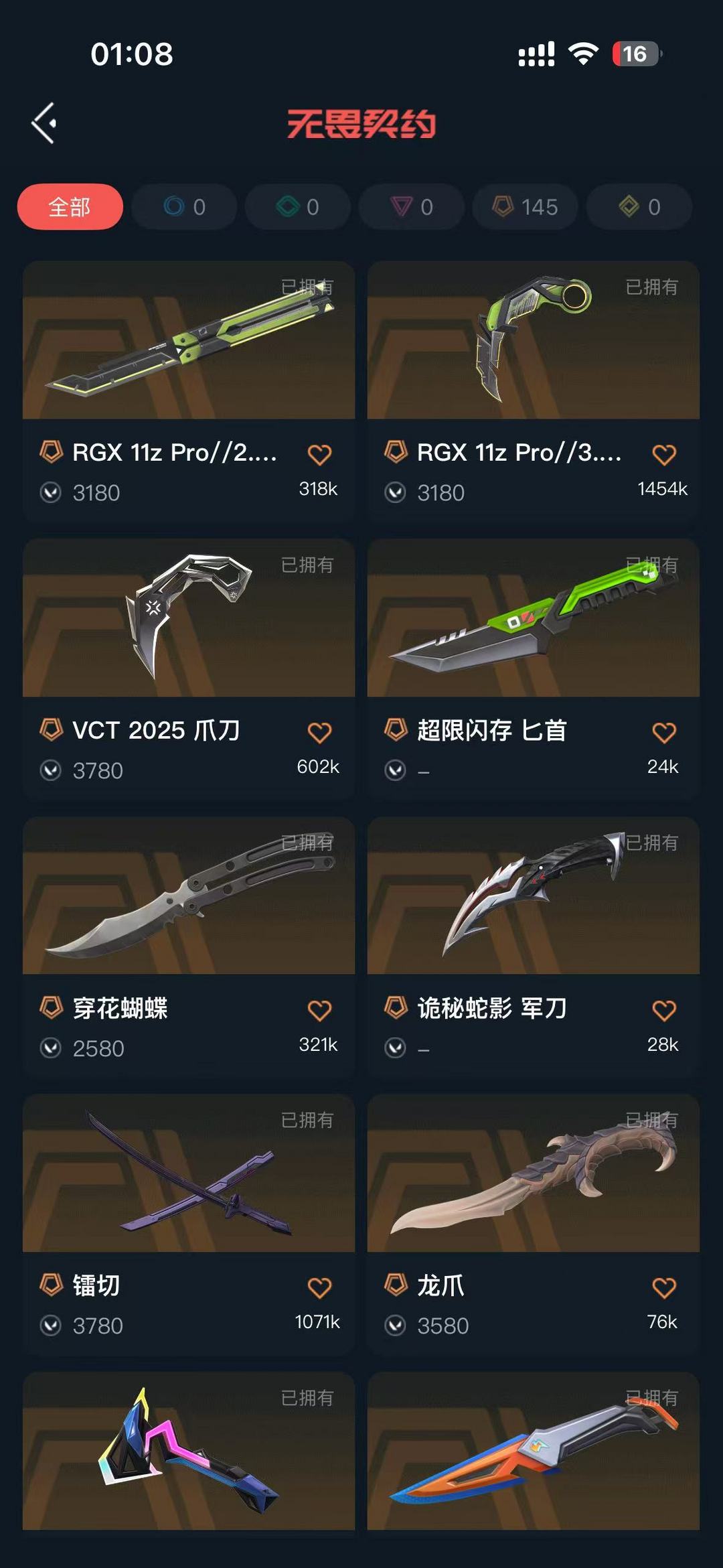723x1568 pixels.
Task: Filter by the blue circle tier chip
Action: coord(184,207)
